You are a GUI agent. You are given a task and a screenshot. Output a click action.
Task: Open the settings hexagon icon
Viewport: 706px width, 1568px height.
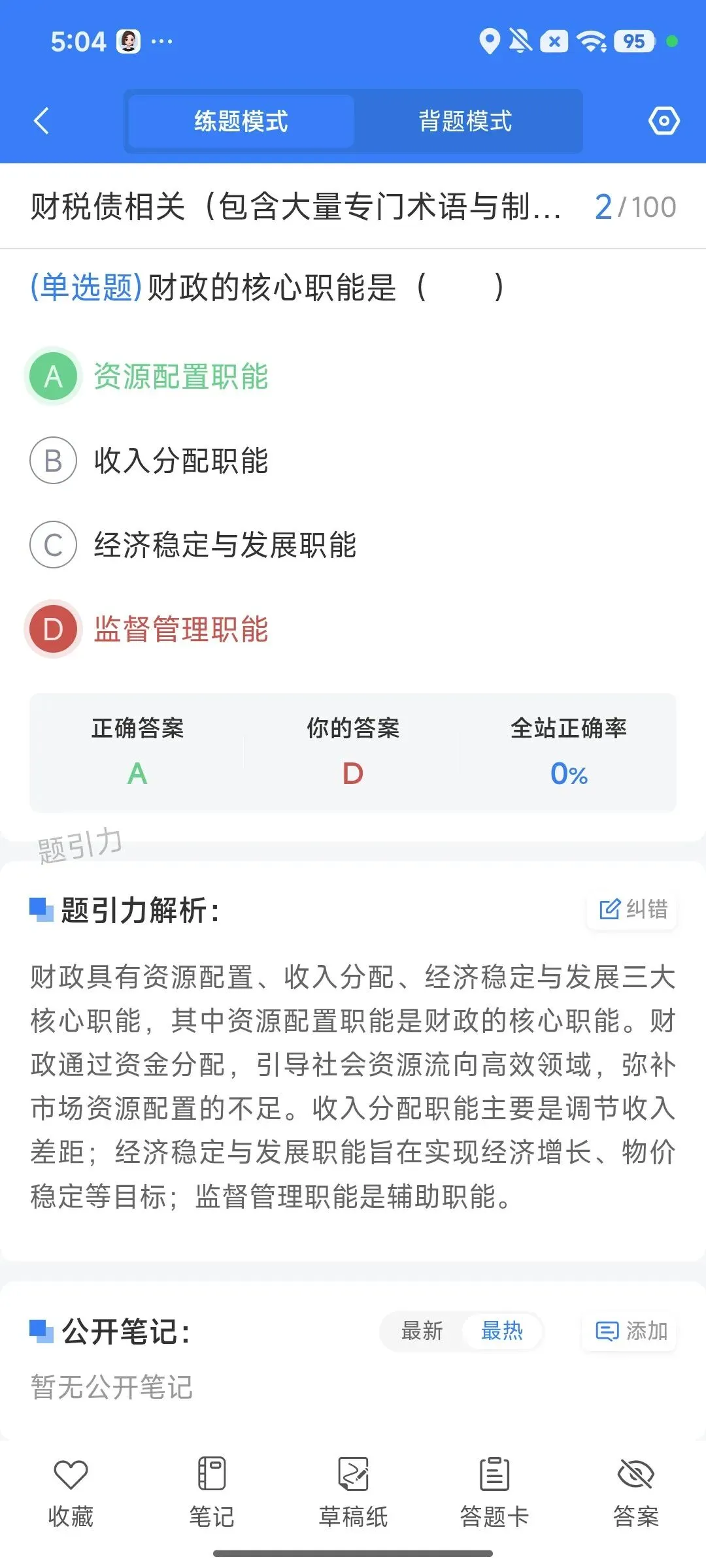coord(664,121)
